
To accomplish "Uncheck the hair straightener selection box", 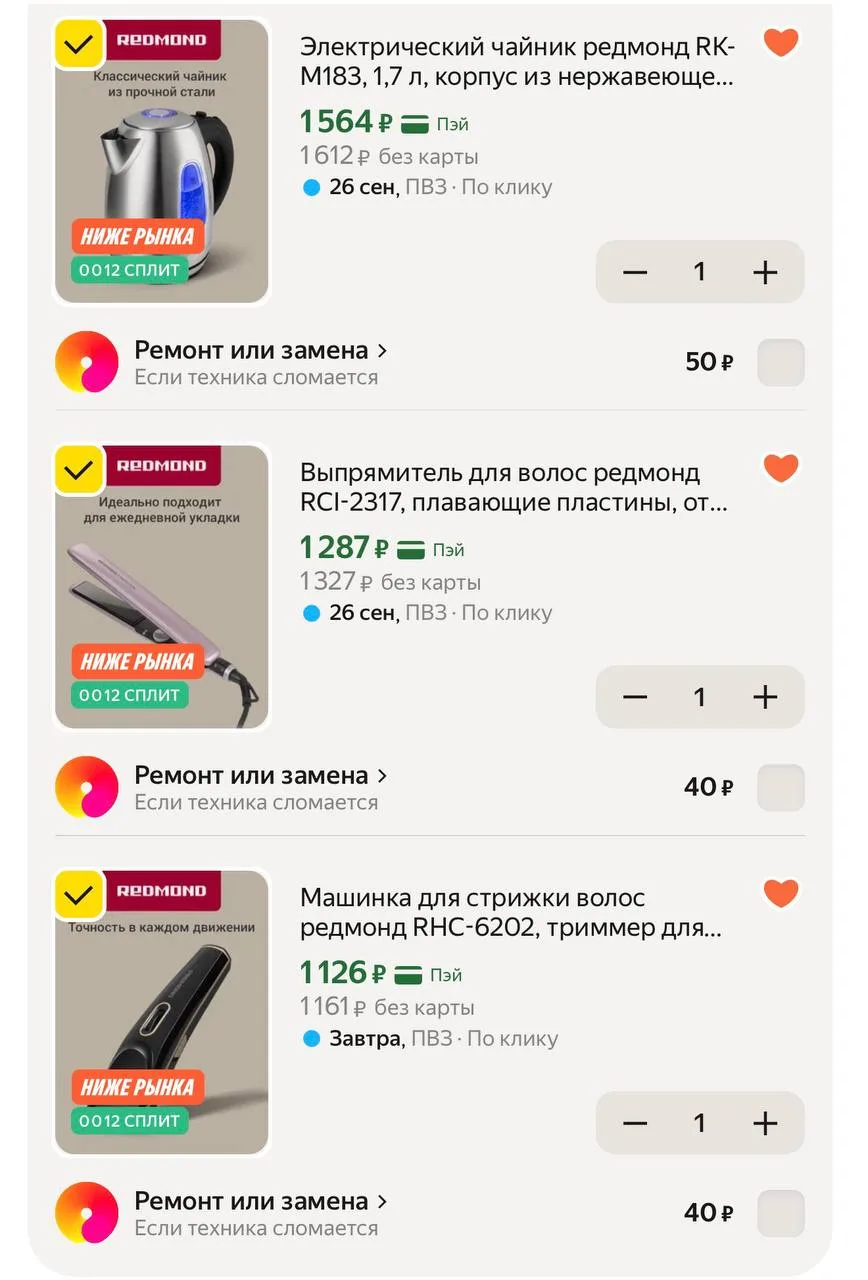I will coord(79,469).
